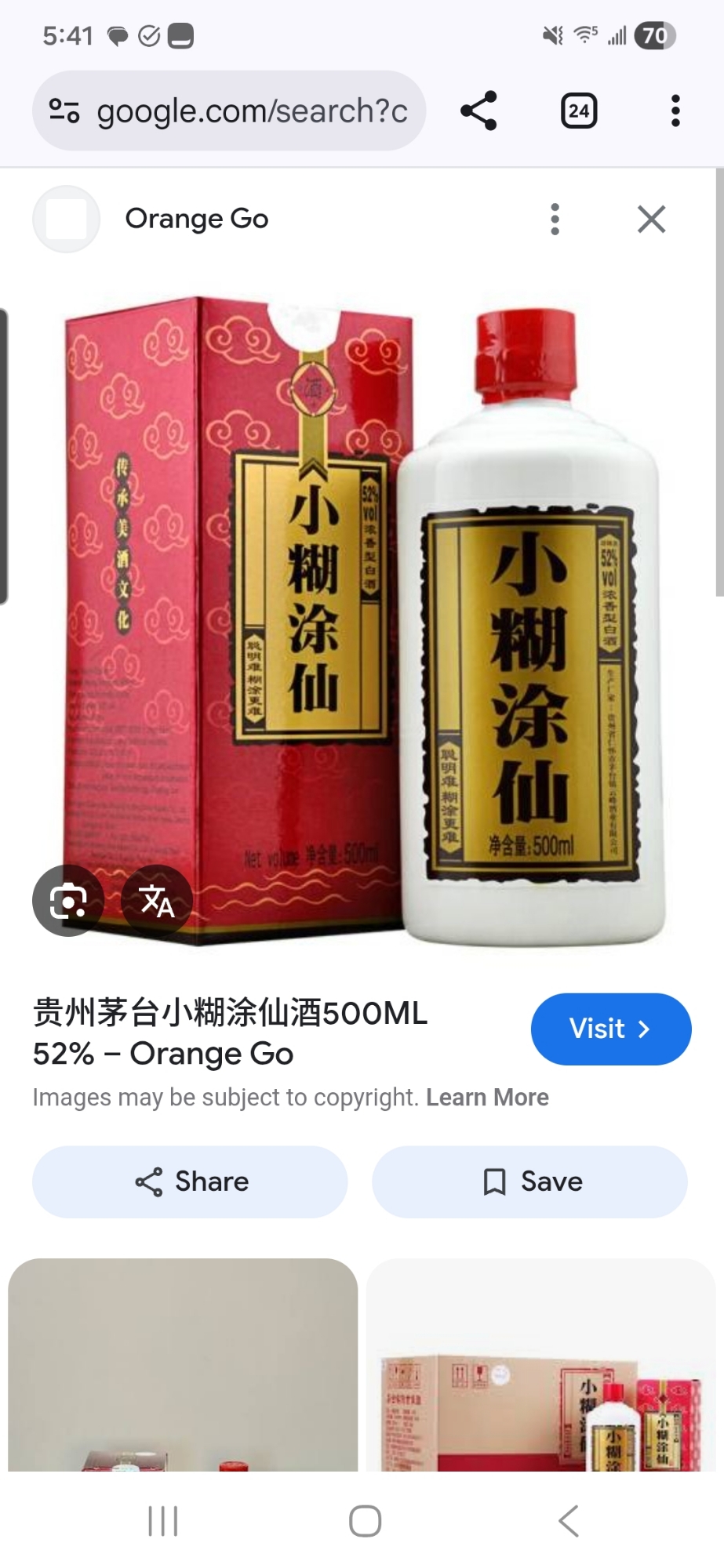Share this page from the browser toolbar
This screenshot has width=724, height=1568.
coord(478,111)
